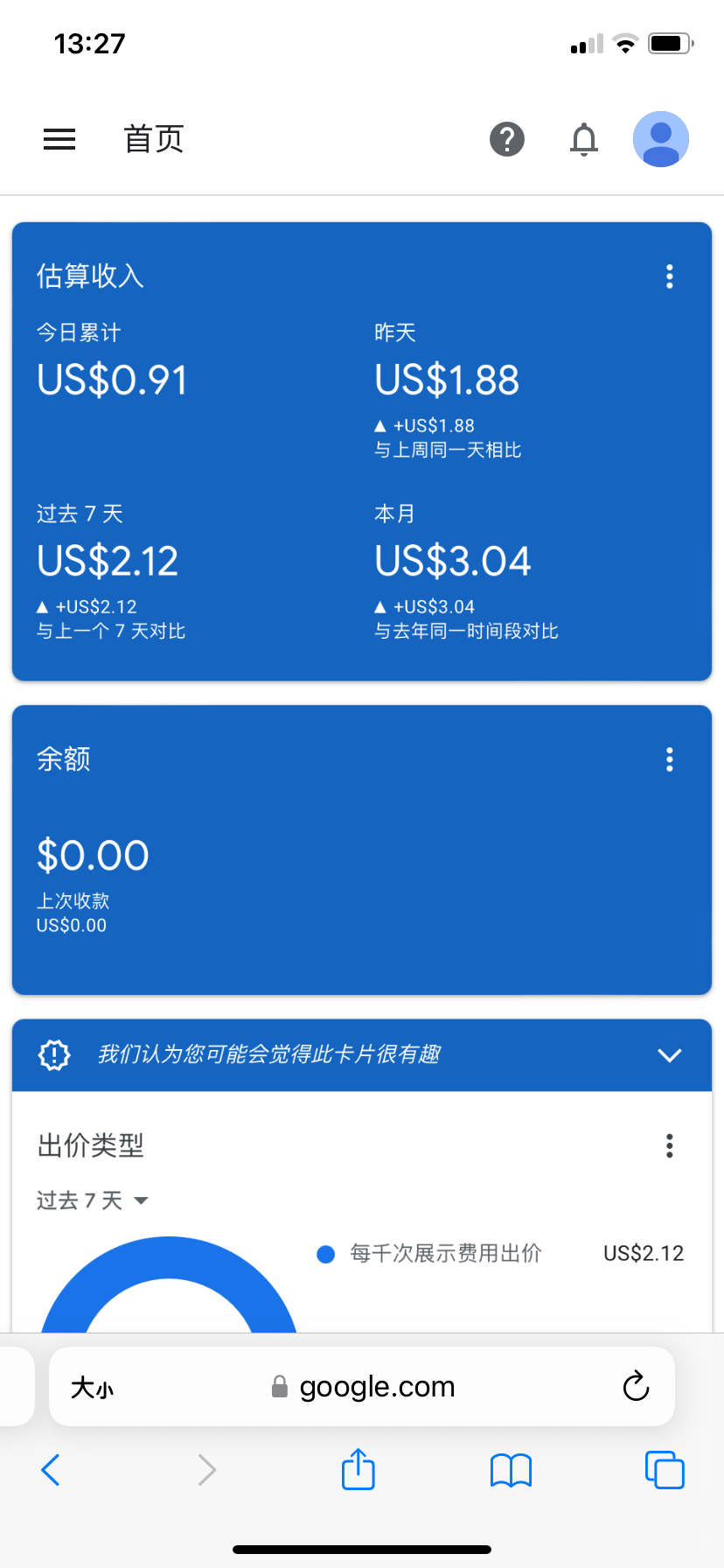Image resolution: width=724 pixels, height=1568 pixels.
Task: Show open browser tabs
Action: (x=665, y=1469)
